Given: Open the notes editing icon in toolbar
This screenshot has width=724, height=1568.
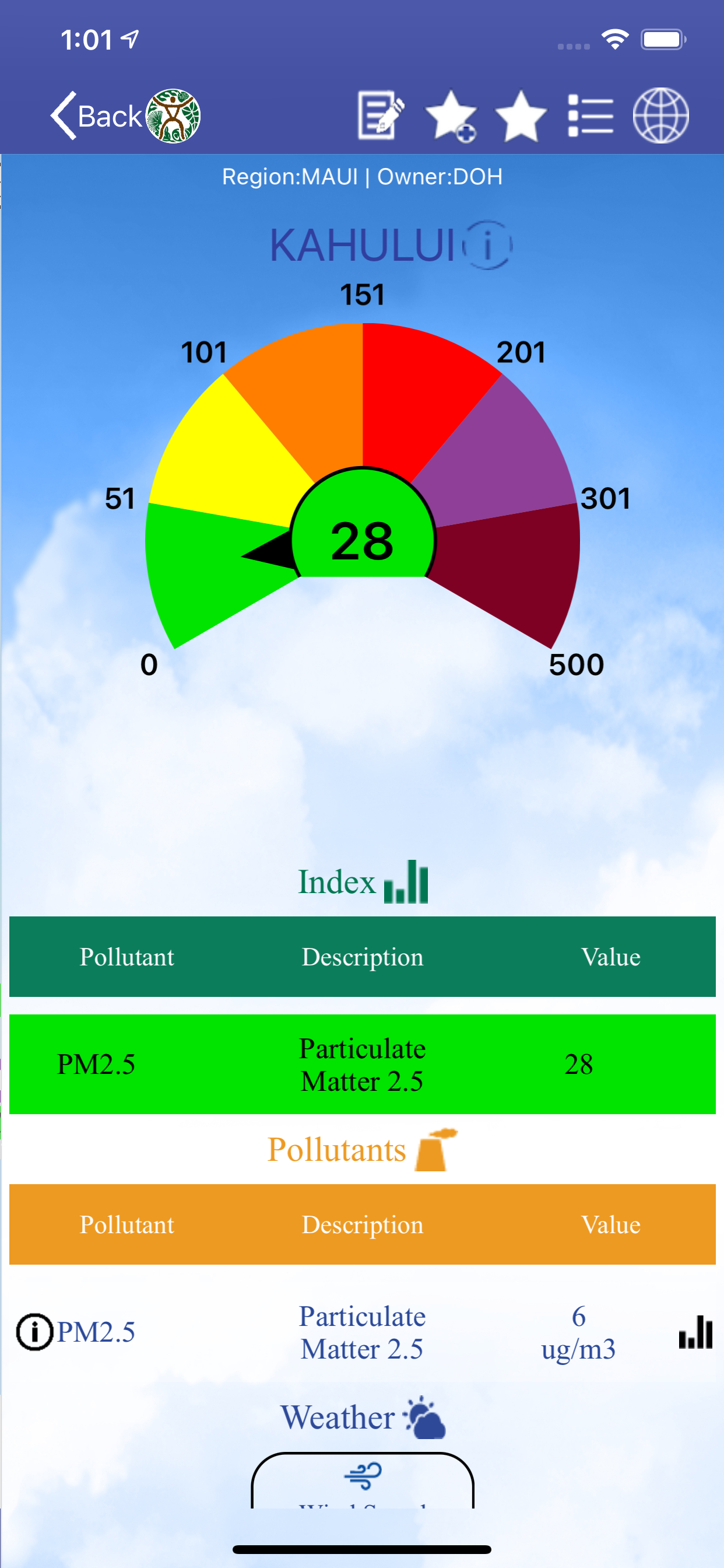Looking at the screenshot, I should pyautogui.click(x=380, y=114).
